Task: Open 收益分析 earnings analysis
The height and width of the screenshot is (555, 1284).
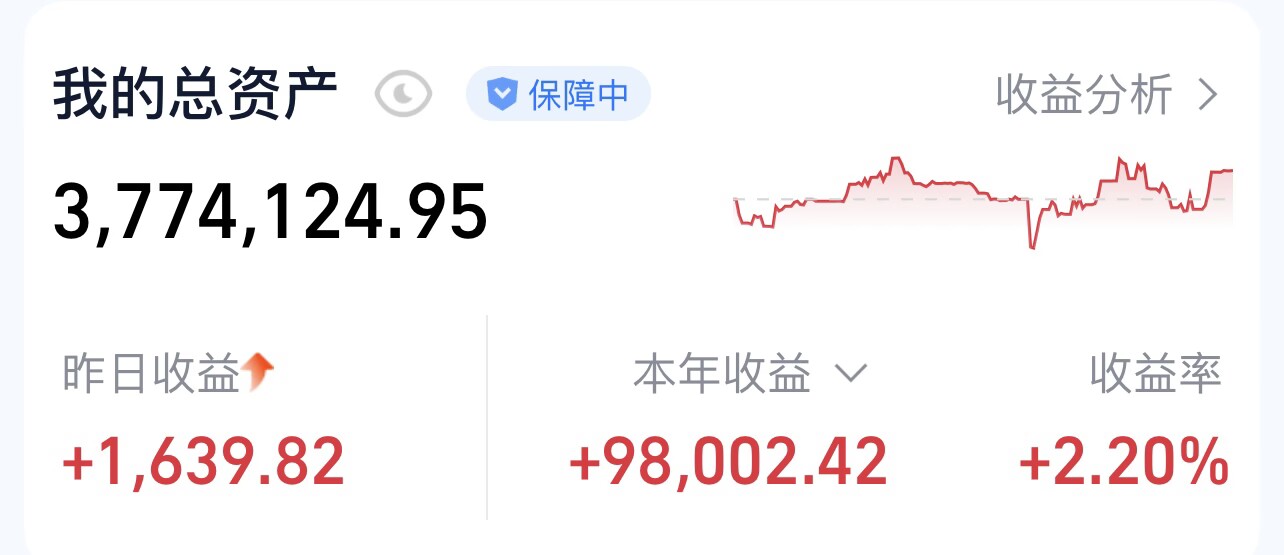Action: coord(1106,95)
